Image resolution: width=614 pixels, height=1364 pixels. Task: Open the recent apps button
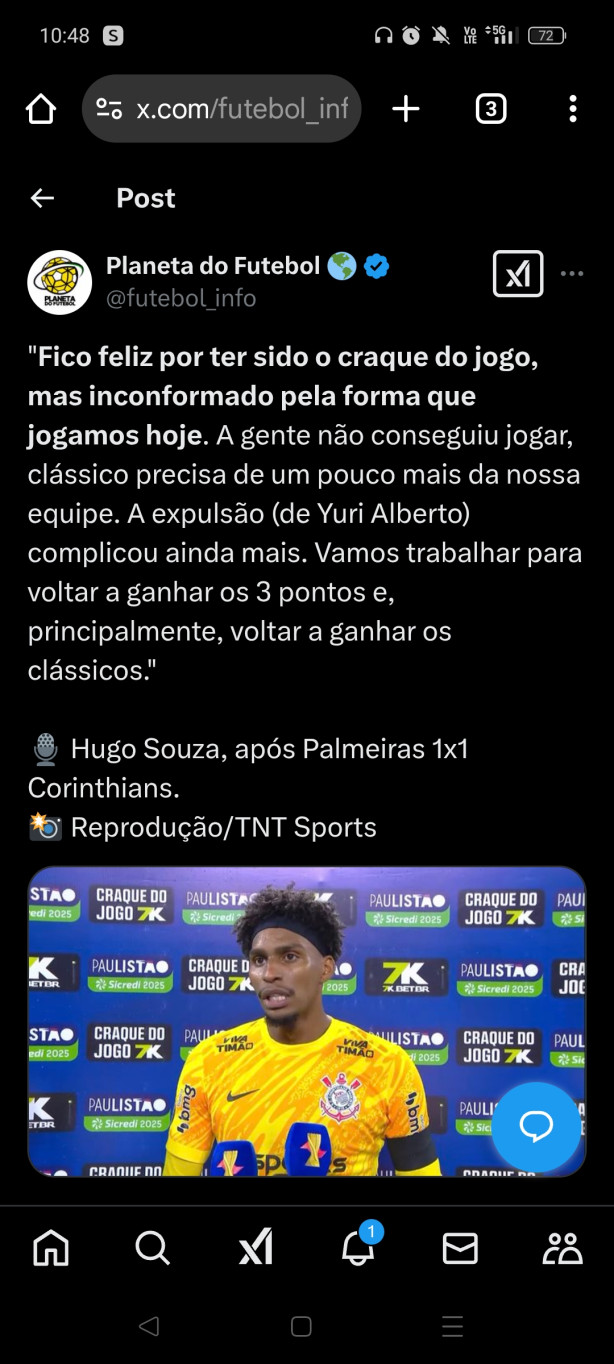[x=452, y=1327]
